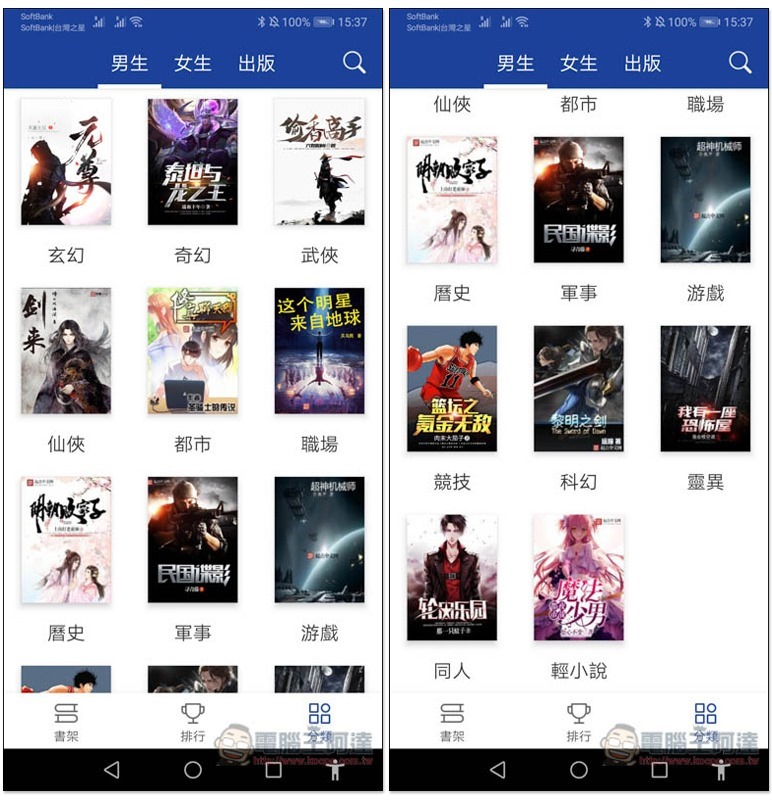
Task: Open 排行 rankings tab on the left screen
Action: pos(193,722)
